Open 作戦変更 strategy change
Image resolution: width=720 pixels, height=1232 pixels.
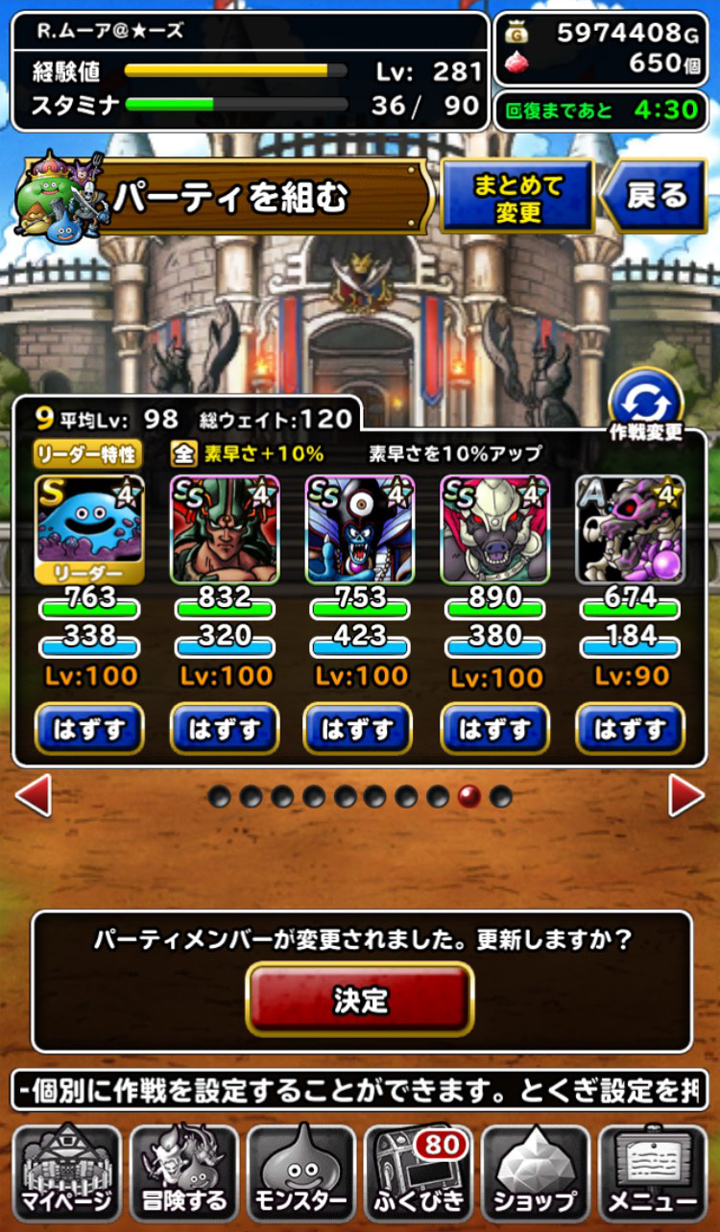[x=645, y=409]
